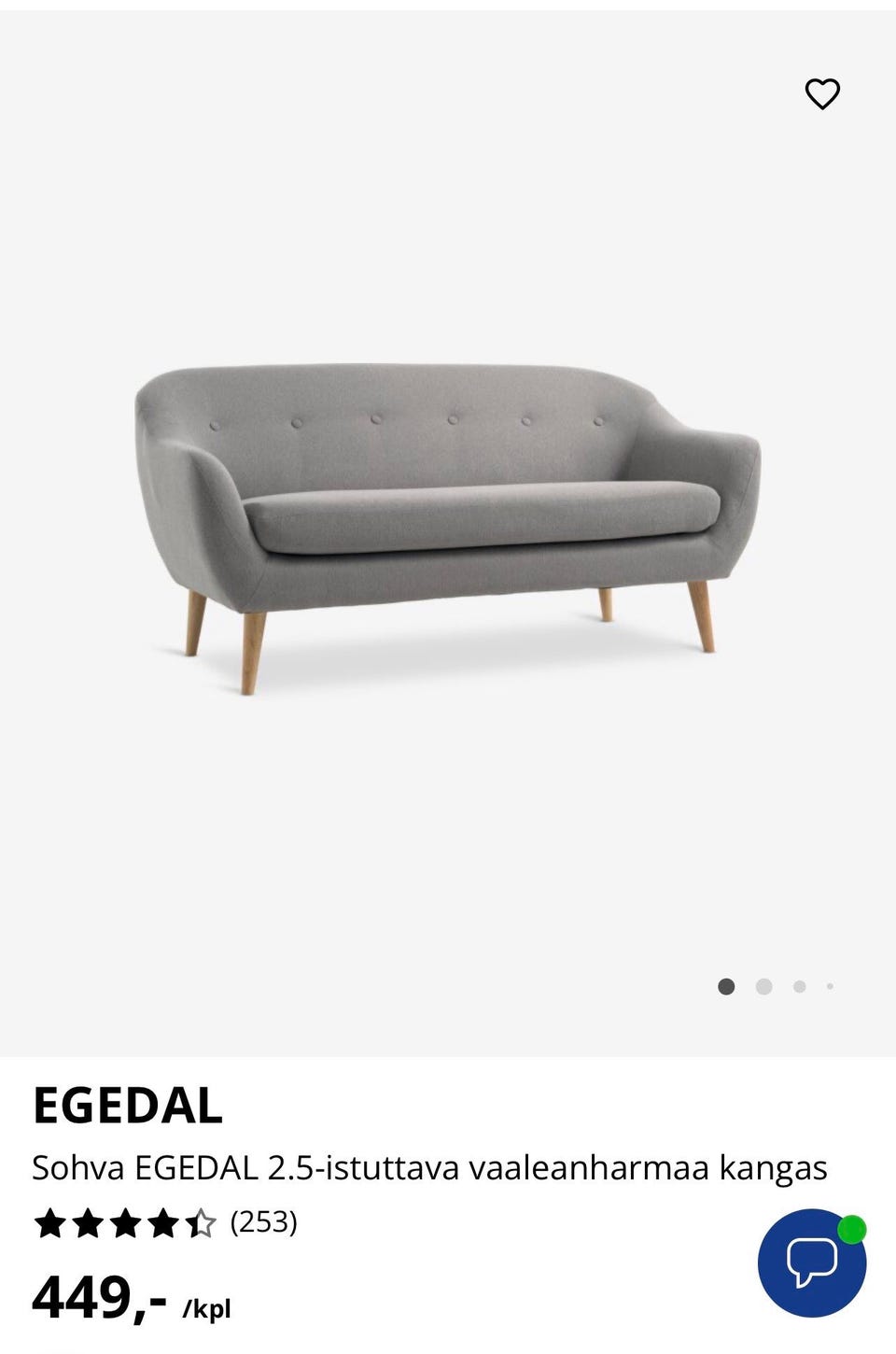The image size is (896, 1354).
Task: Add the EGEDAL sofa to favorites
Action: coord(822,94)
